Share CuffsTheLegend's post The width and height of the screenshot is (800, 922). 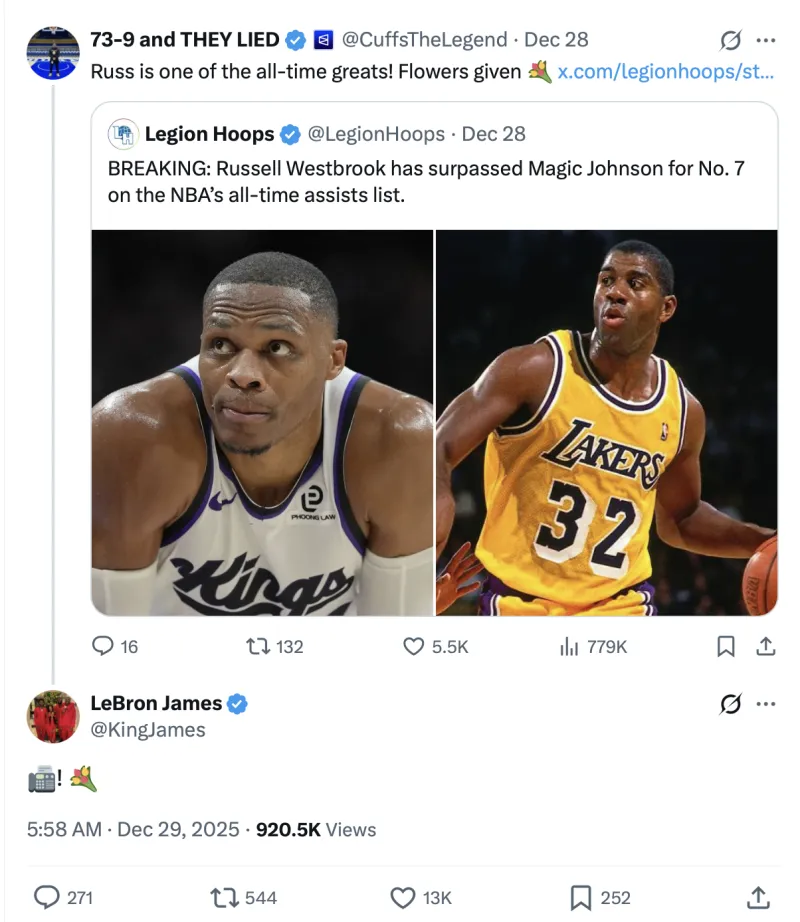click(765, 647)
